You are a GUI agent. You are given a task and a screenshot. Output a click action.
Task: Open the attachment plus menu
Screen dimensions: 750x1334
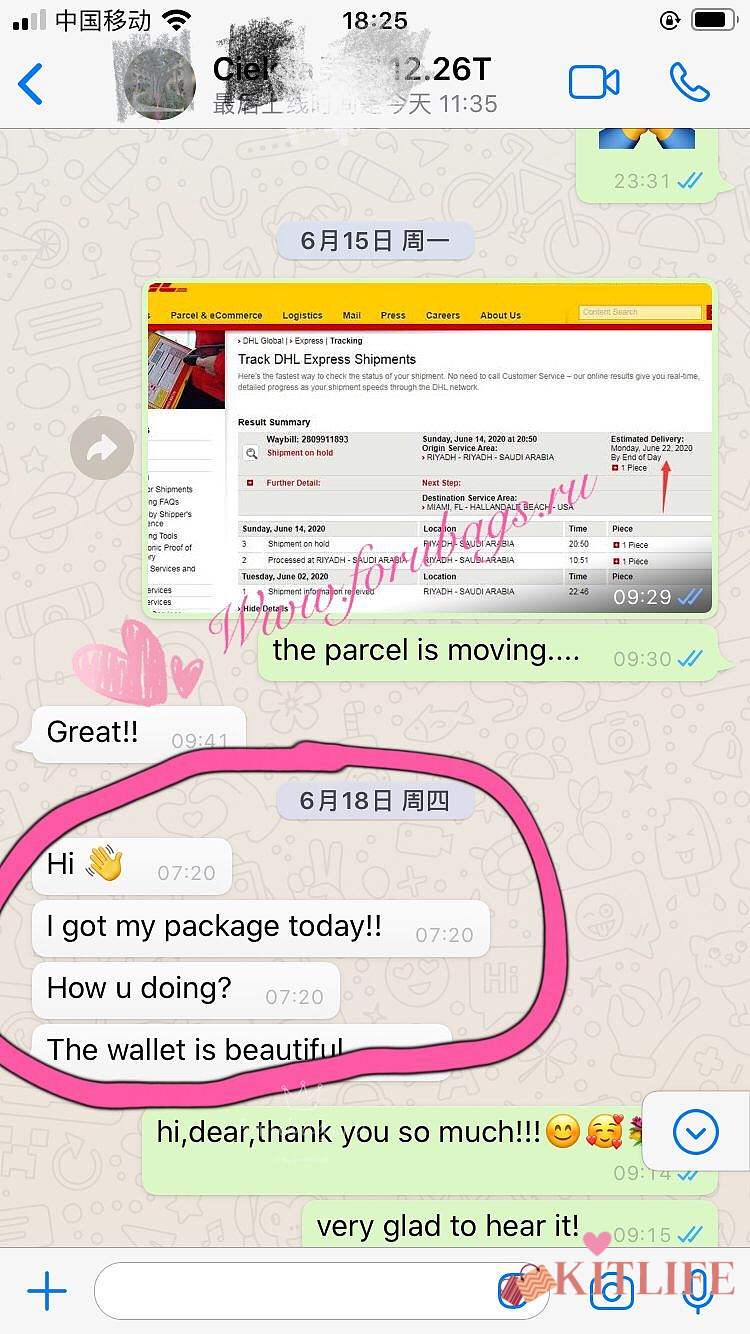pyautogui.click(x=46, y=1292)
